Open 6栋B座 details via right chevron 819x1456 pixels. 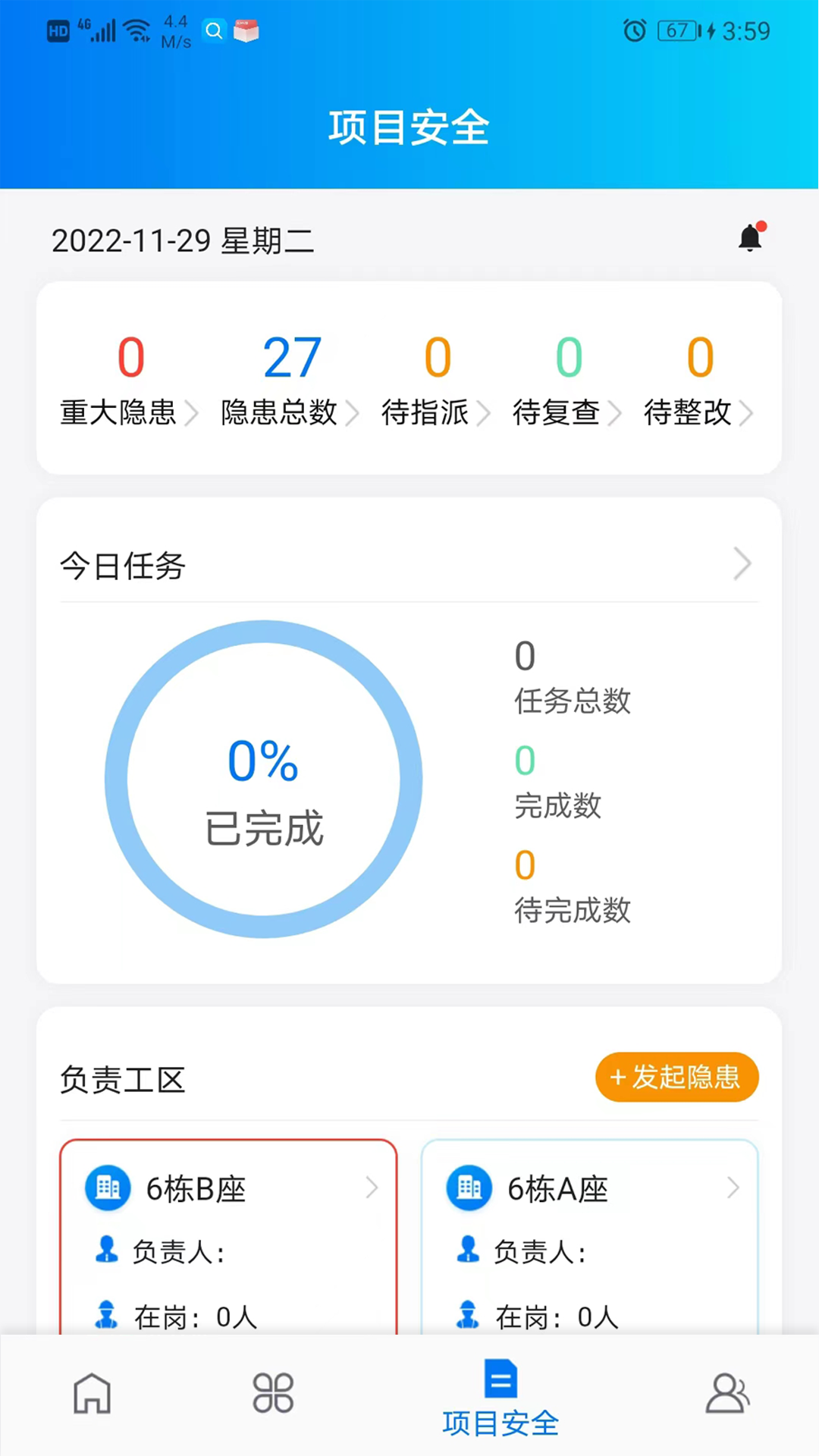(x=371, y=1188)
